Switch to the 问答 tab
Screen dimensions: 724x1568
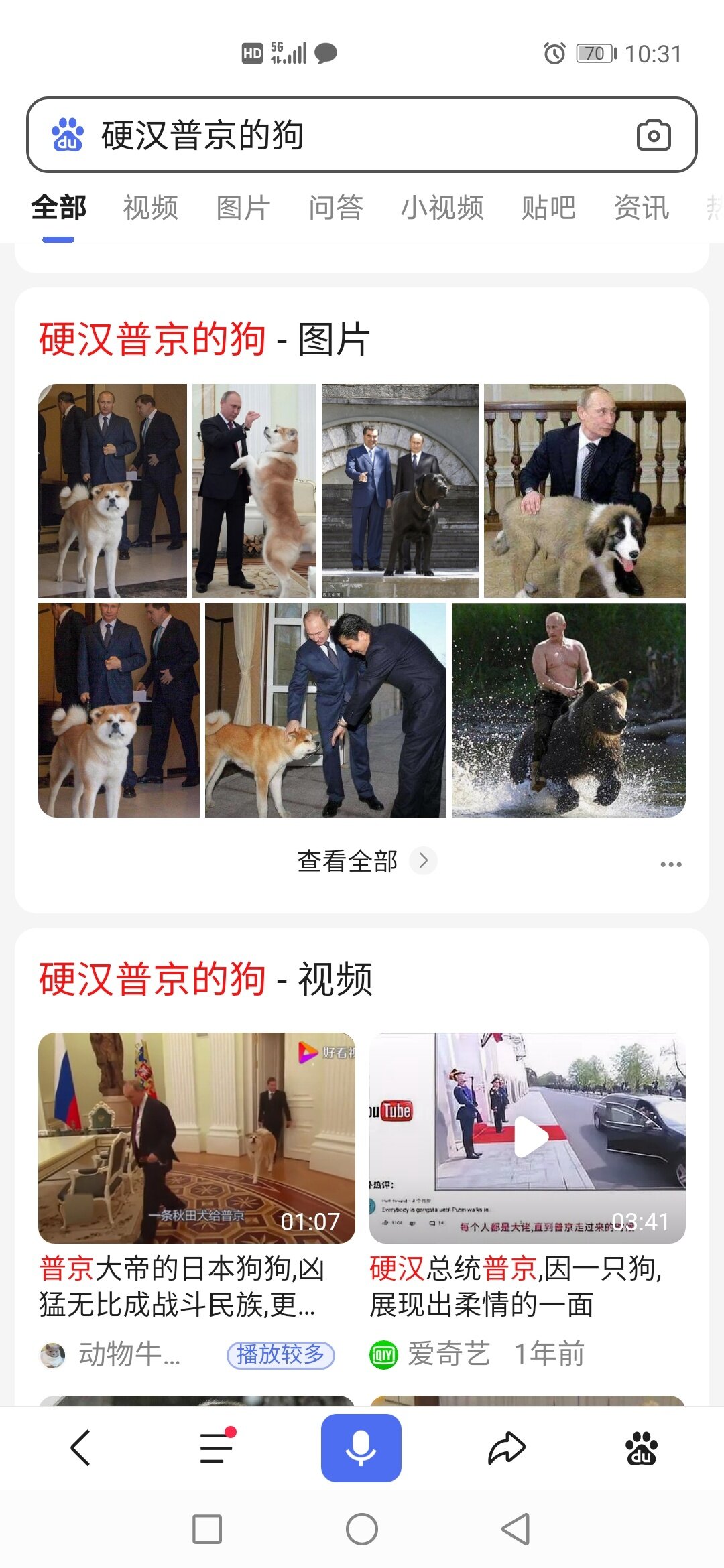click(x=336, y=208)
